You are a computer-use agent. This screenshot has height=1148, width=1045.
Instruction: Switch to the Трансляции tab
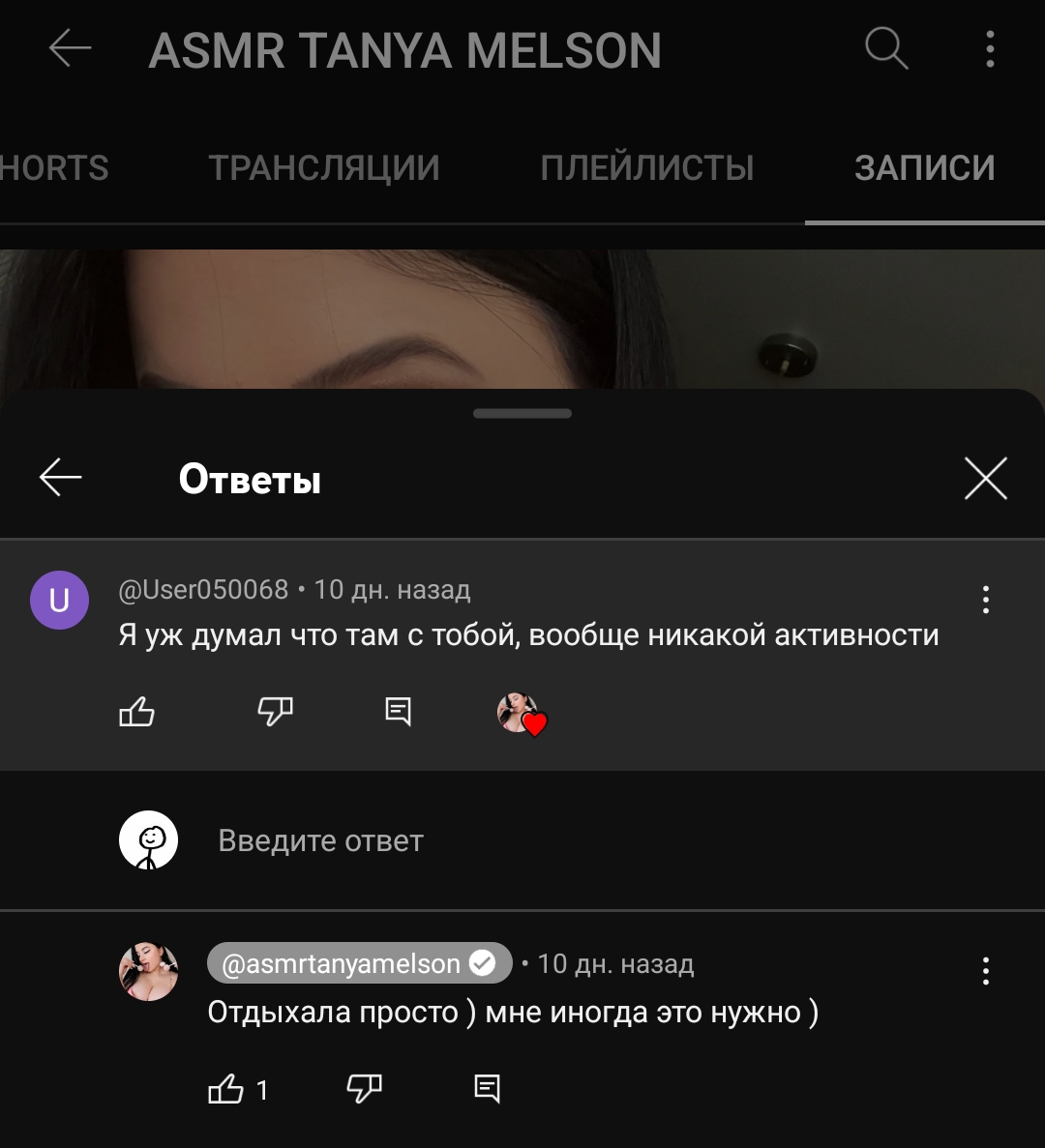[x=324, y=168]
